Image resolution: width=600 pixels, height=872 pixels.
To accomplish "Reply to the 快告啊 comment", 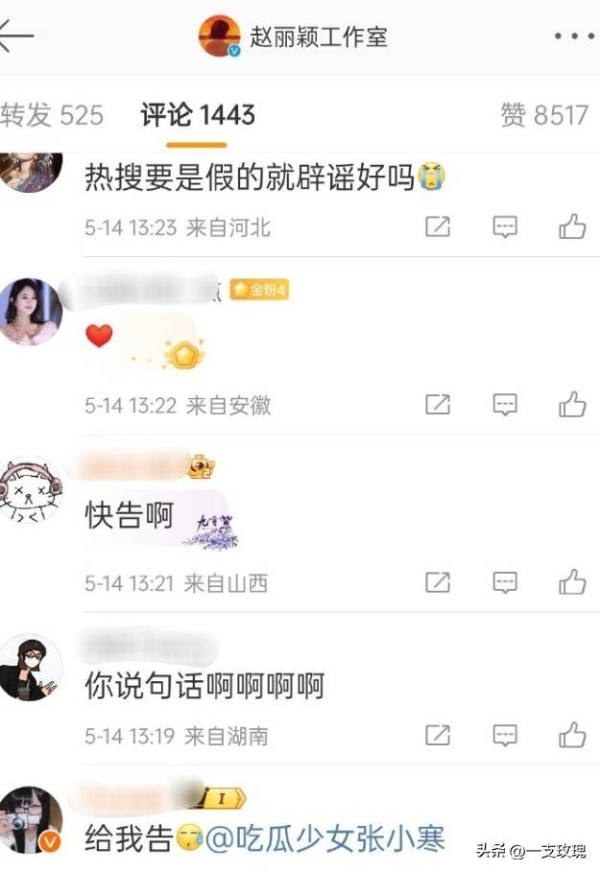I will tap(505, 582).
